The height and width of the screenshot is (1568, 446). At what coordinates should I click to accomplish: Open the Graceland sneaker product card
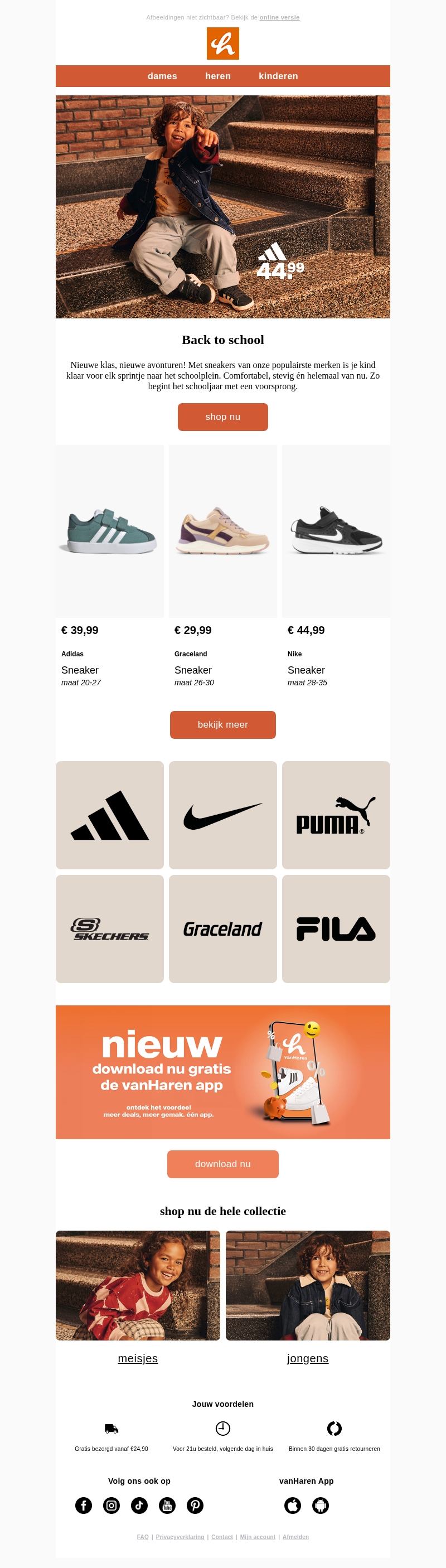pyautogui.click(x=222, y=531)
